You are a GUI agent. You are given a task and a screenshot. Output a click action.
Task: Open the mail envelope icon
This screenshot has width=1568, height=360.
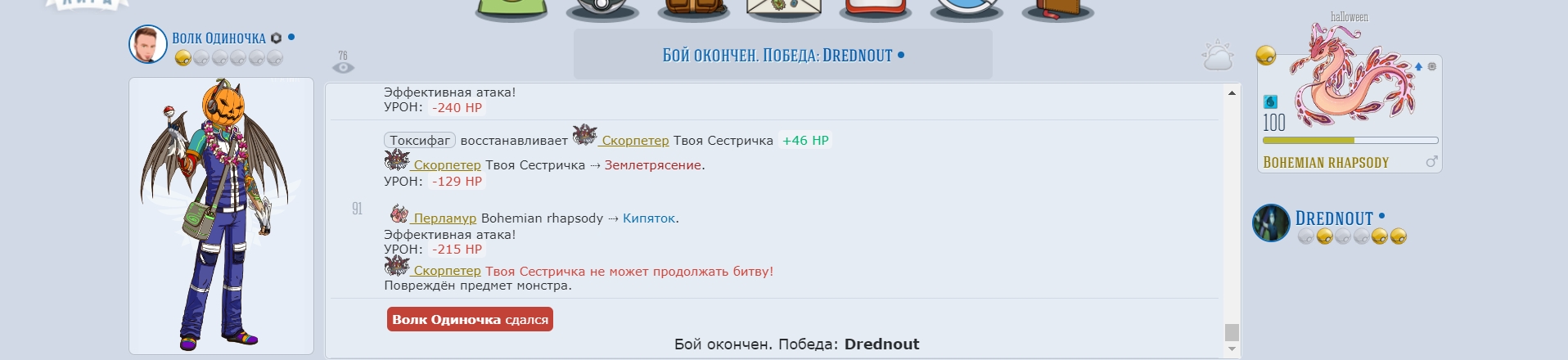[784, 10]
